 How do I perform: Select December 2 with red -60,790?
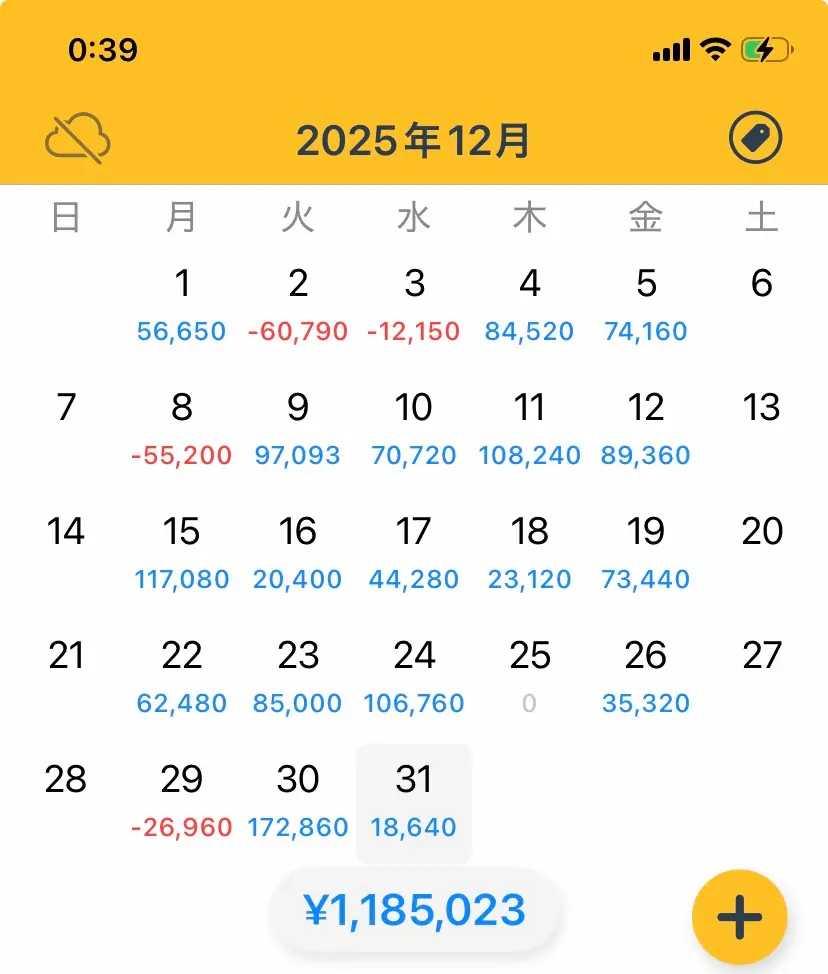tap(298, 305)
